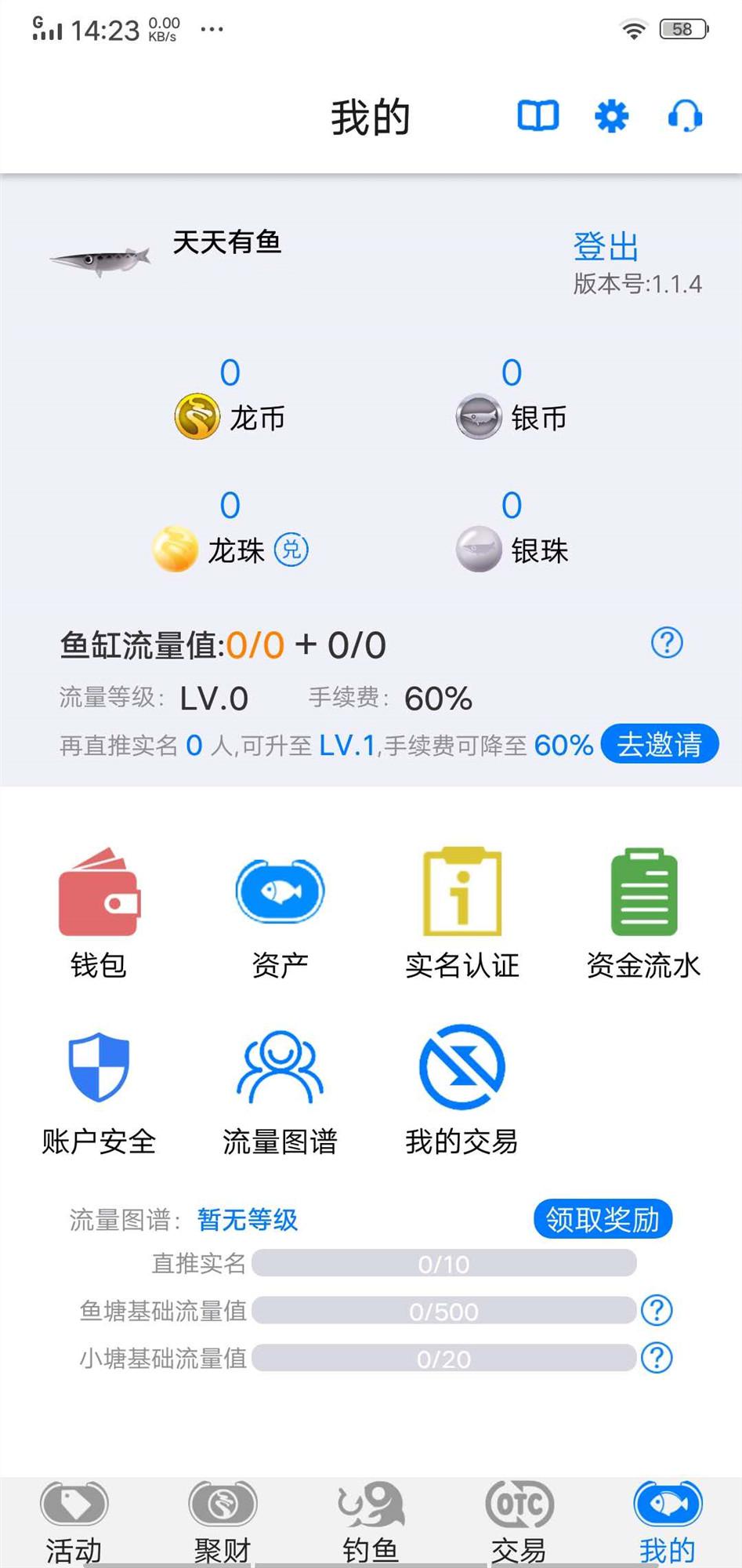Open the help question mark beside 鱼缸流量值
Viewport: 742px width, 1568px height.
665,643
